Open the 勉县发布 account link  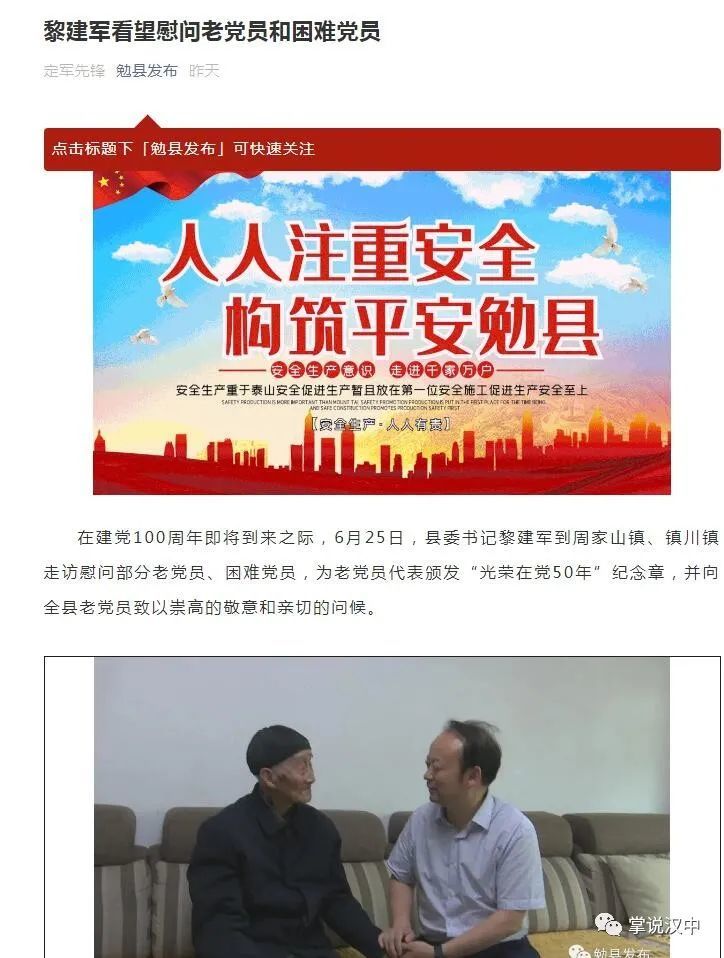(146, 71)
